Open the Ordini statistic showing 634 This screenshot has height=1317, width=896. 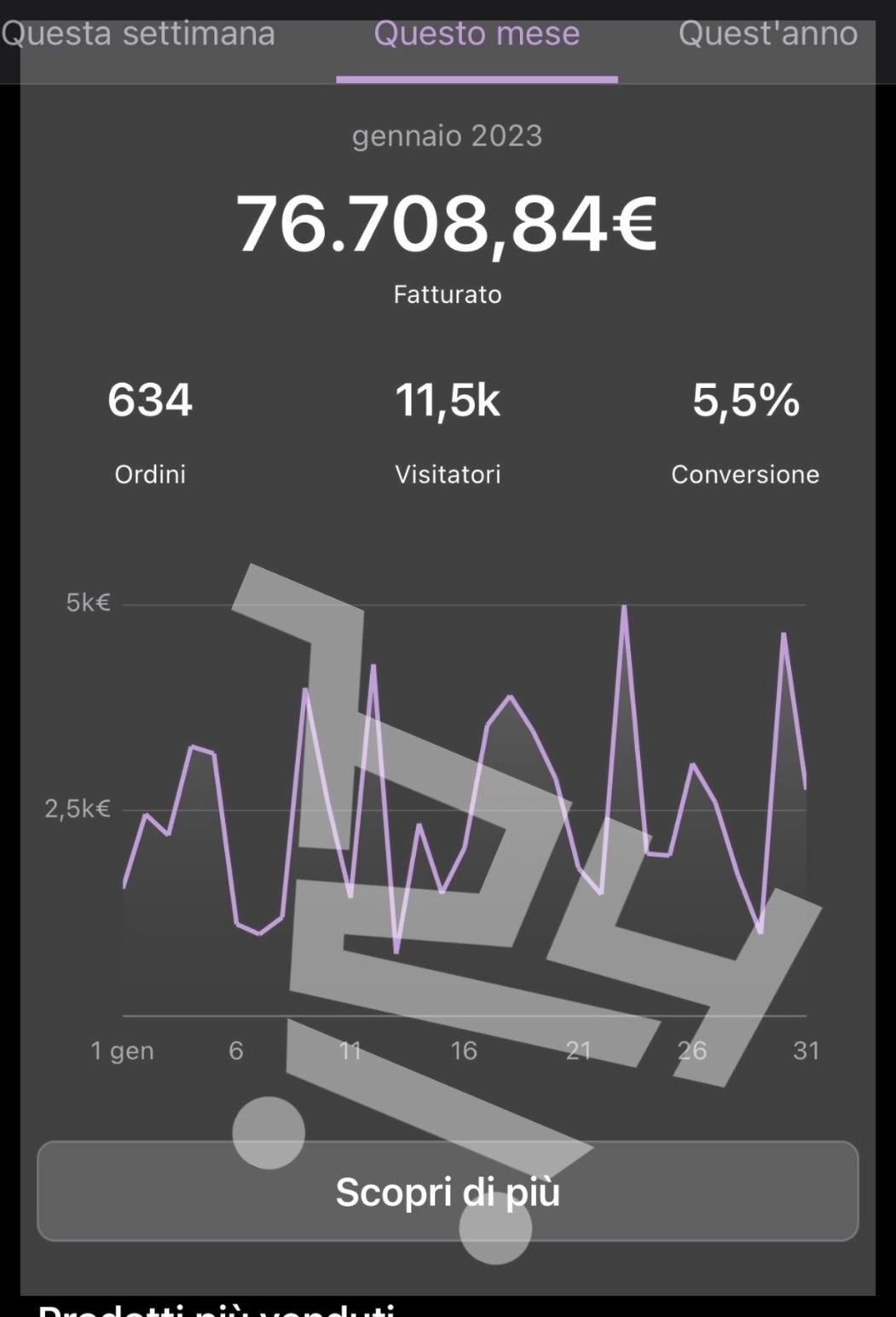(x=151, y=401)
